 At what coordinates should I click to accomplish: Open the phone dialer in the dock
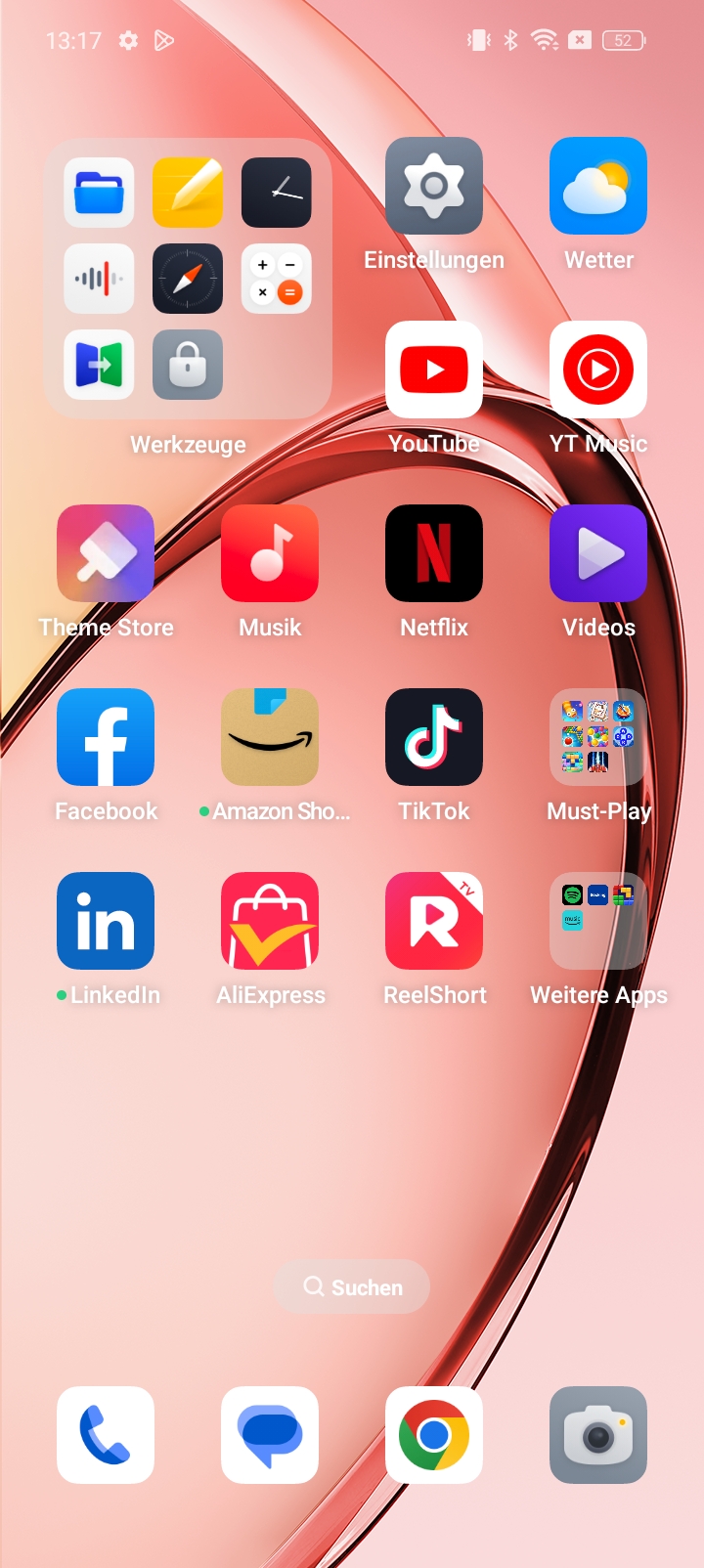106,1435
